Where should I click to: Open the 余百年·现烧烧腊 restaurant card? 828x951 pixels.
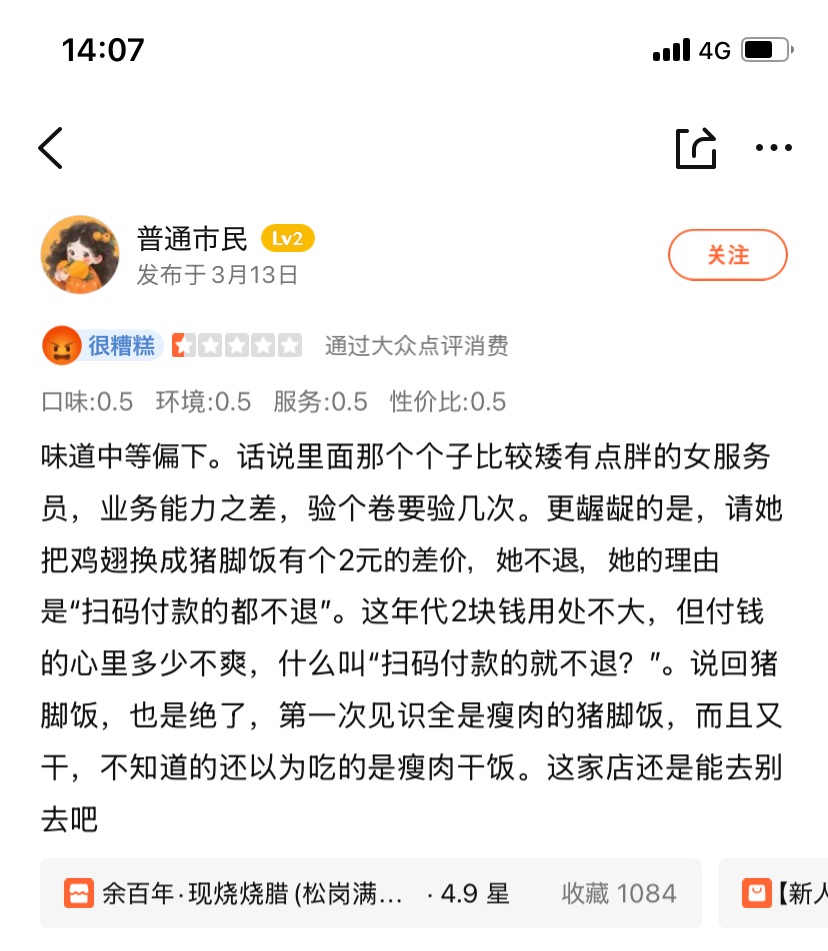pyautogui.click(x=370, y=893)
